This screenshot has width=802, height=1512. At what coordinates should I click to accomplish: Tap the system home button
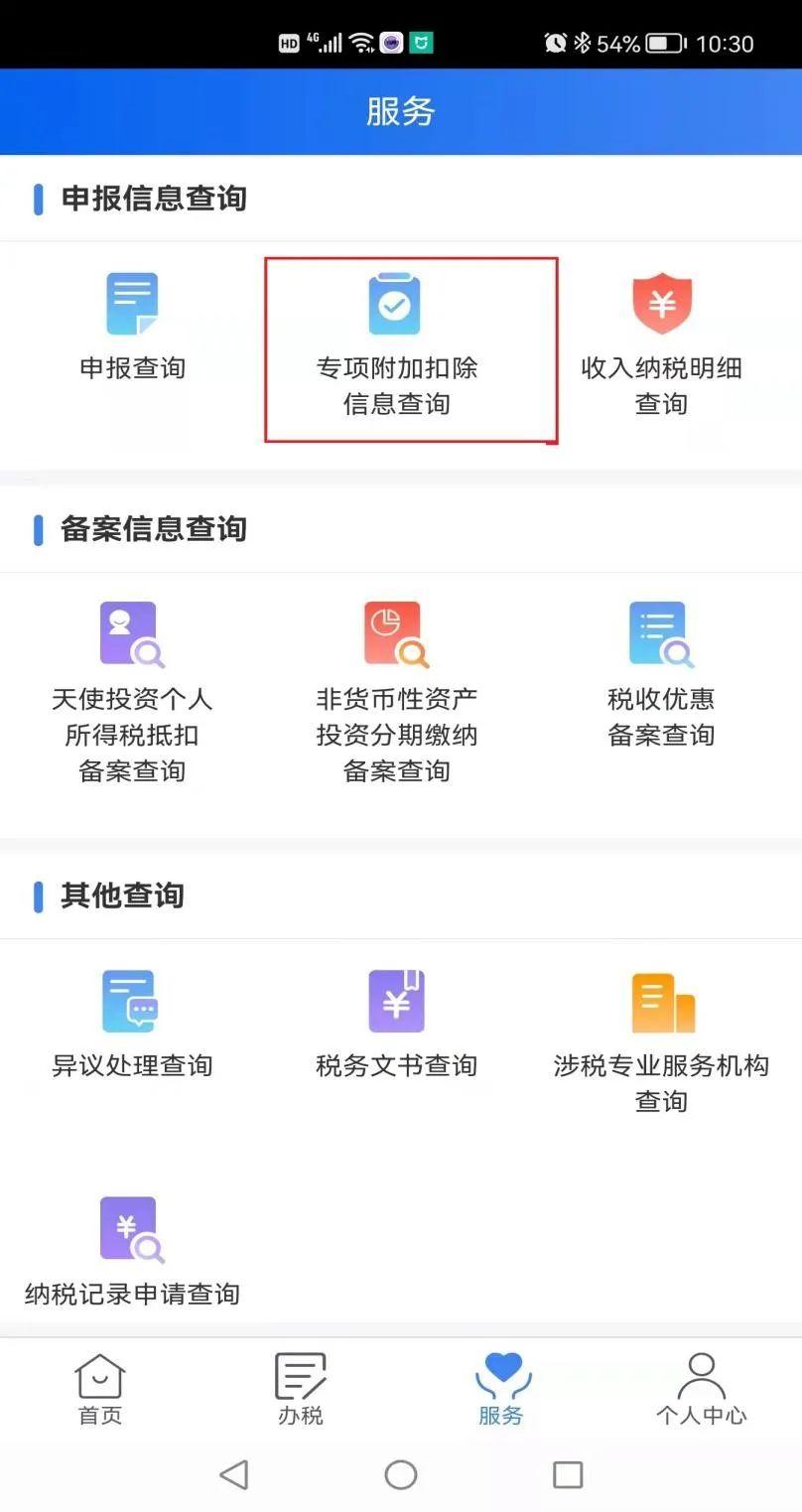[x=401, y=1474]
